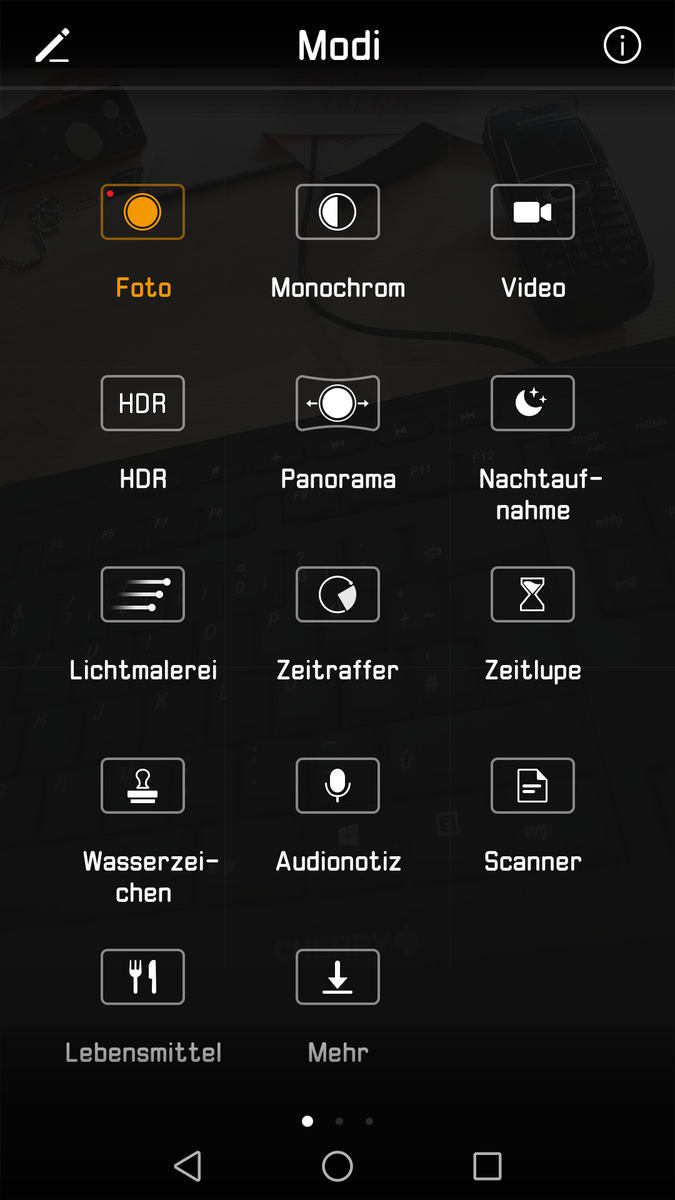Go back using the system back button

(187, 1166)
